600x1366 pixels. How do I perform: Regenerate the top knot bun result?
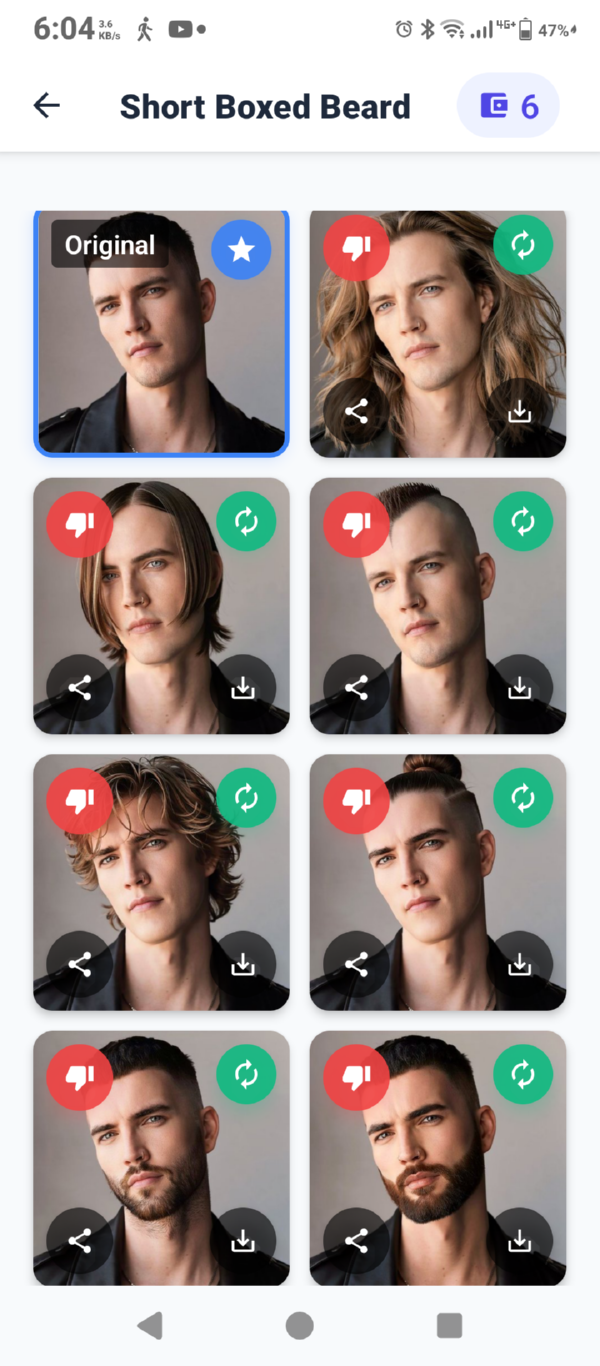(x=522, y=799)
